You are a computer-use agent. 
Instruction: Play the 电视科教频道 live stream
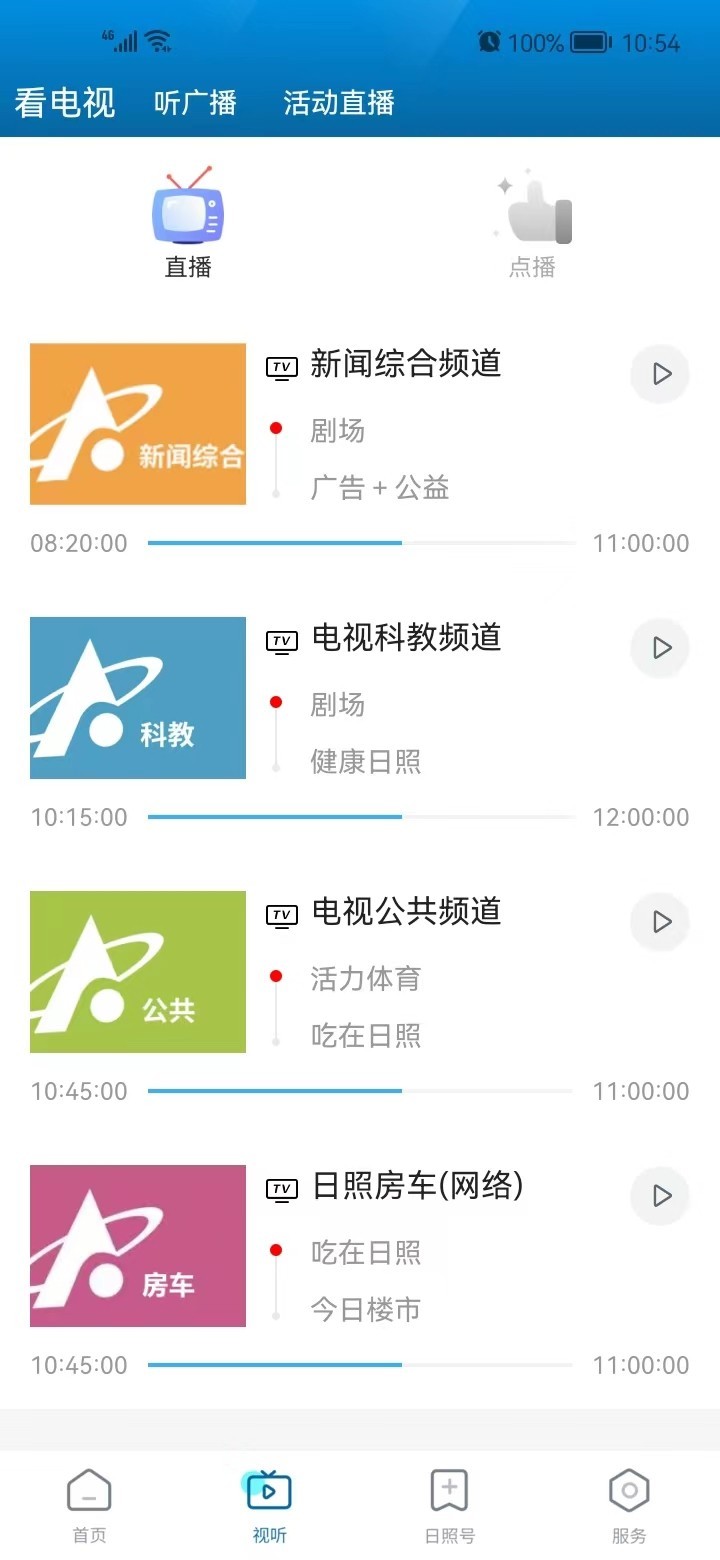point(660,648)
